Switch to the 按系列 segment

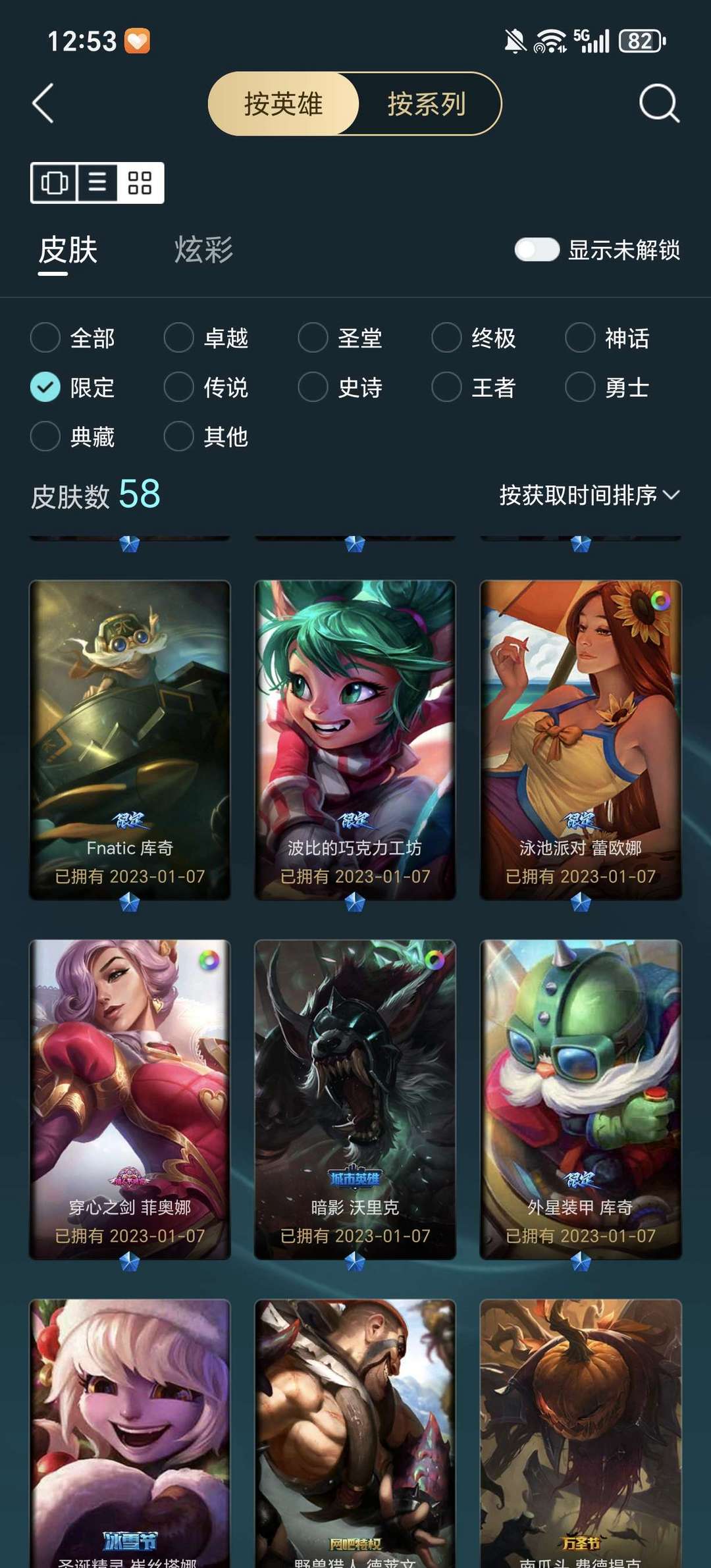click(x=427, y=104)
